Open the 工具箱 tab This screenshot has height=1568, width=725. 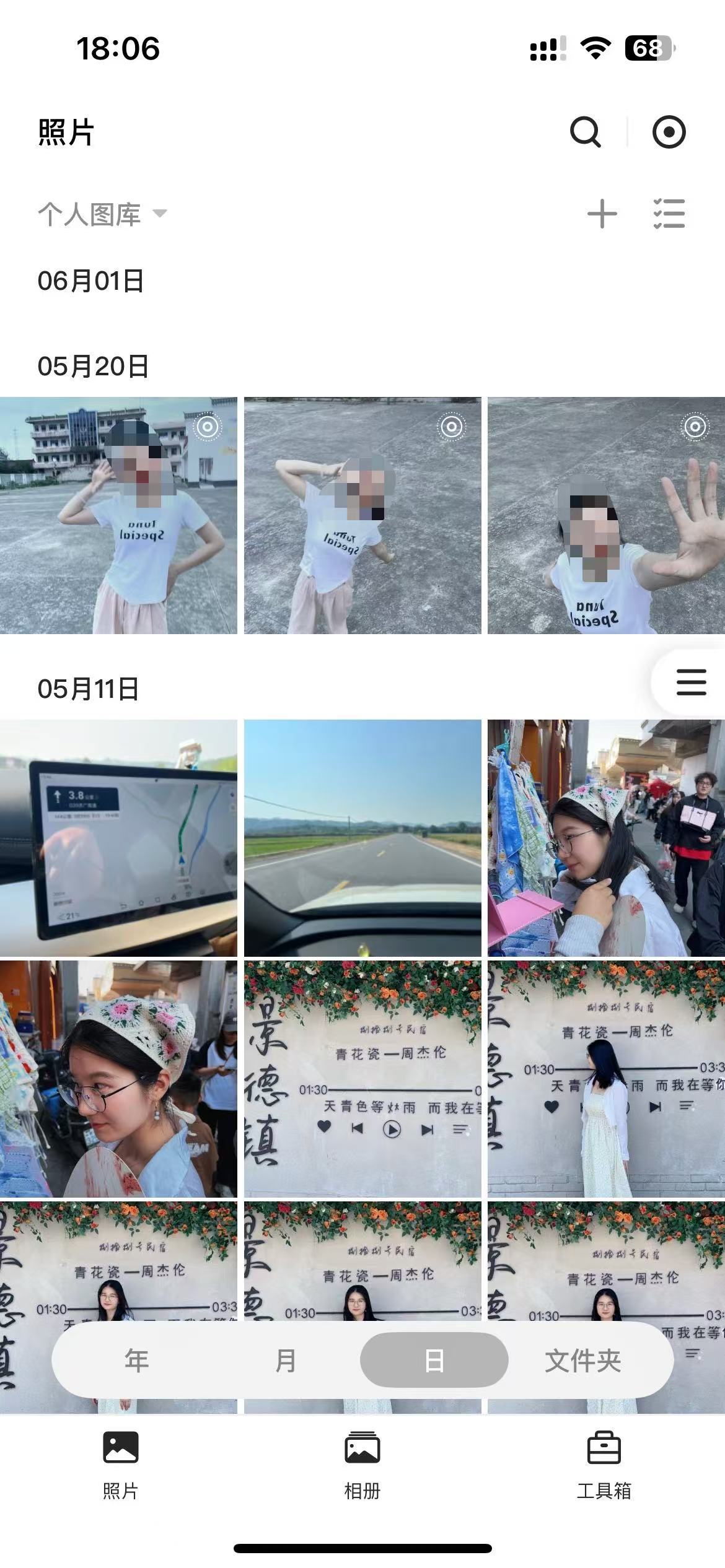[x=604, y=1464]
